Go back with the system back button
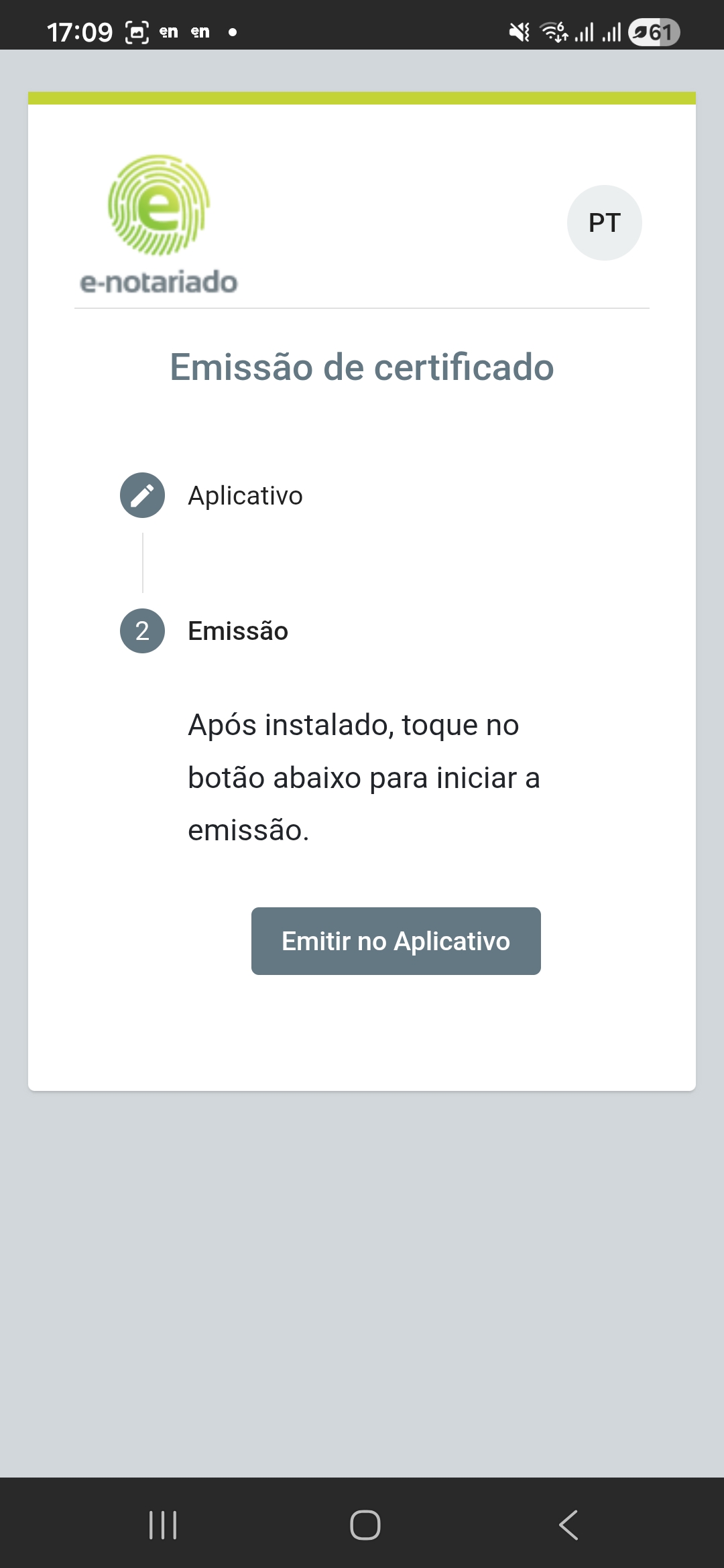Viewport: 724px width, 1568px height. click(568, 1525)
